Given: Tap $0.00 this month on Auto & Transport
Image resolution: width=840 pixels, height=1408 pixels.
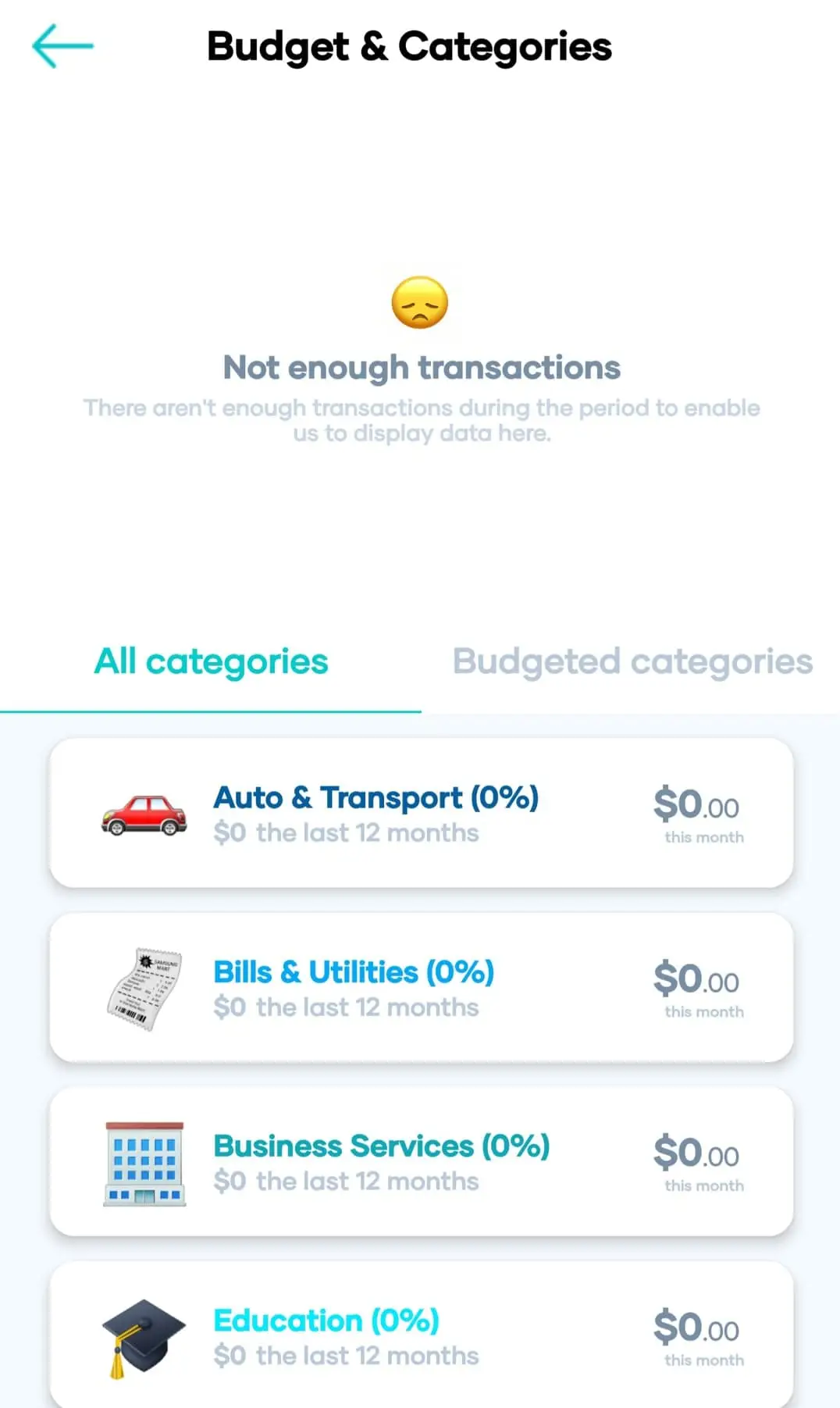Looking at the screenshot, I should pos(697,807).
